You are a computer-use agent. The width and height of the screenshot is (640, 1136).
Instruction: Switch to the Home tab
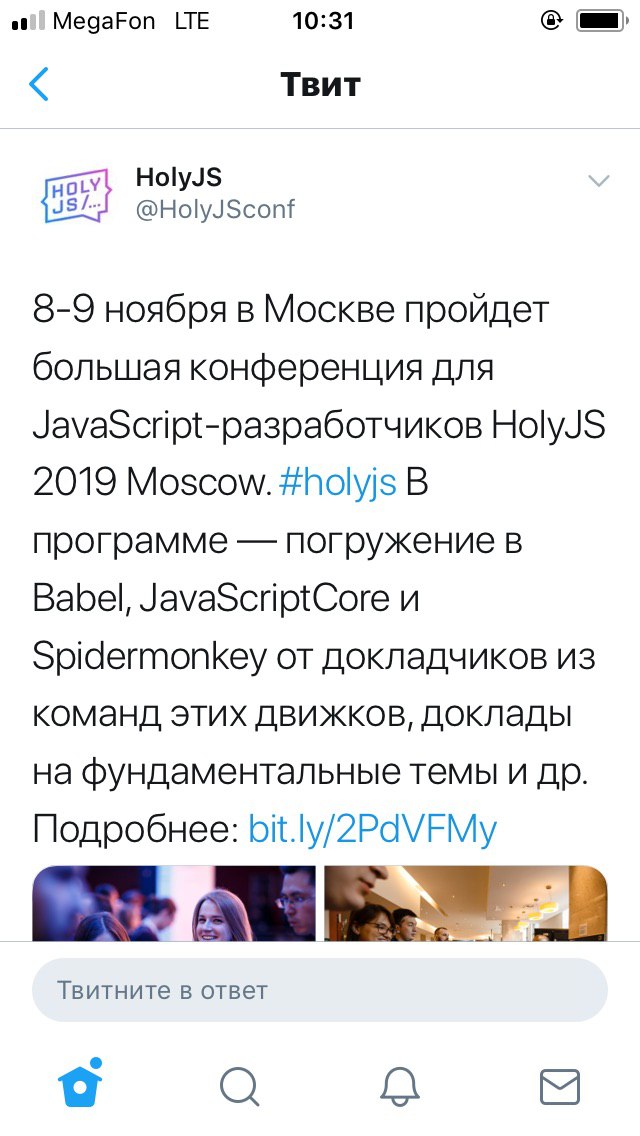click(80, 1085)
